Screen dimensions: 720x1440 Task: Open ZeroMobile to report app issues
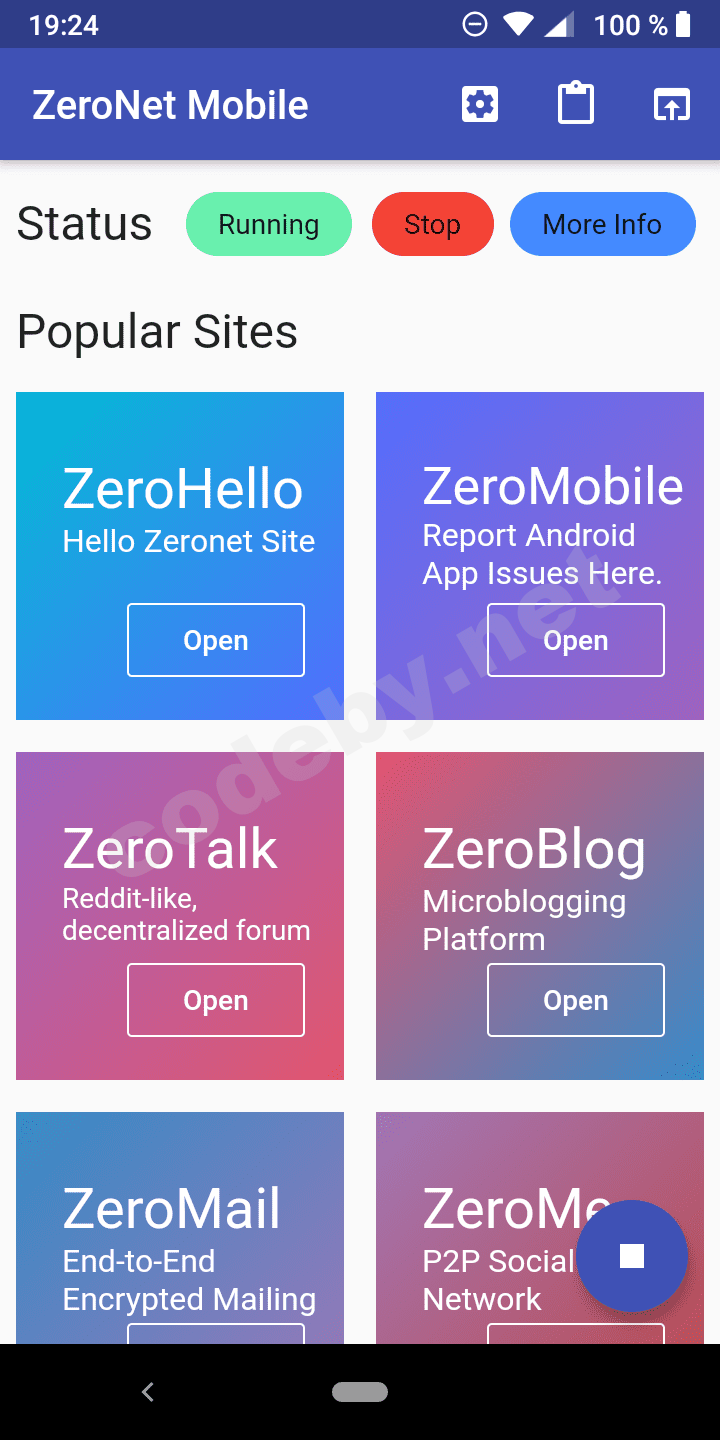click(576, 640)
